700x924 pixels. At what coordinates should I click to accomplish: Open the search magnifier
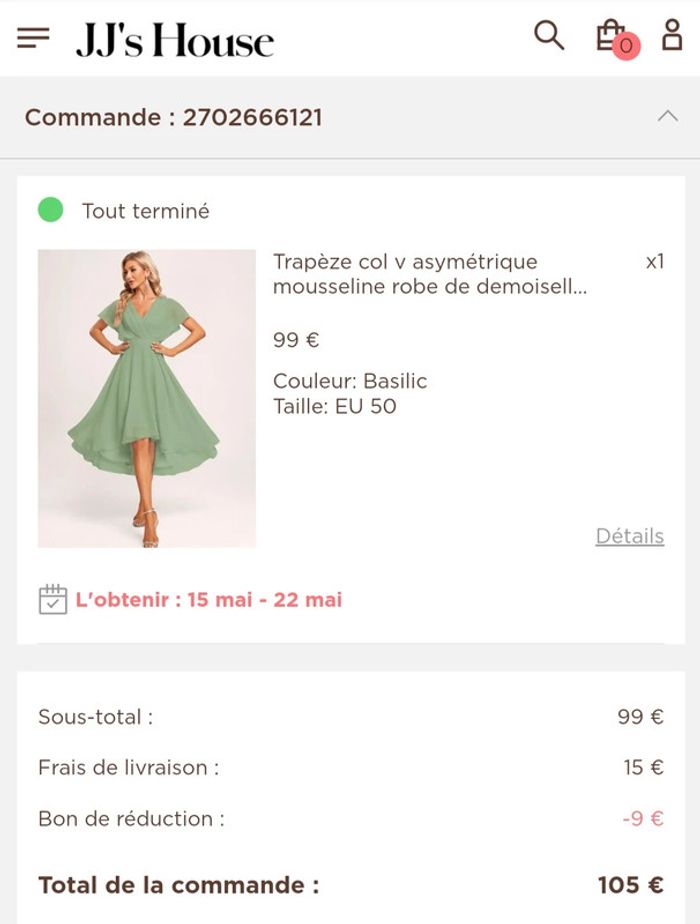(x=549, y=35)
